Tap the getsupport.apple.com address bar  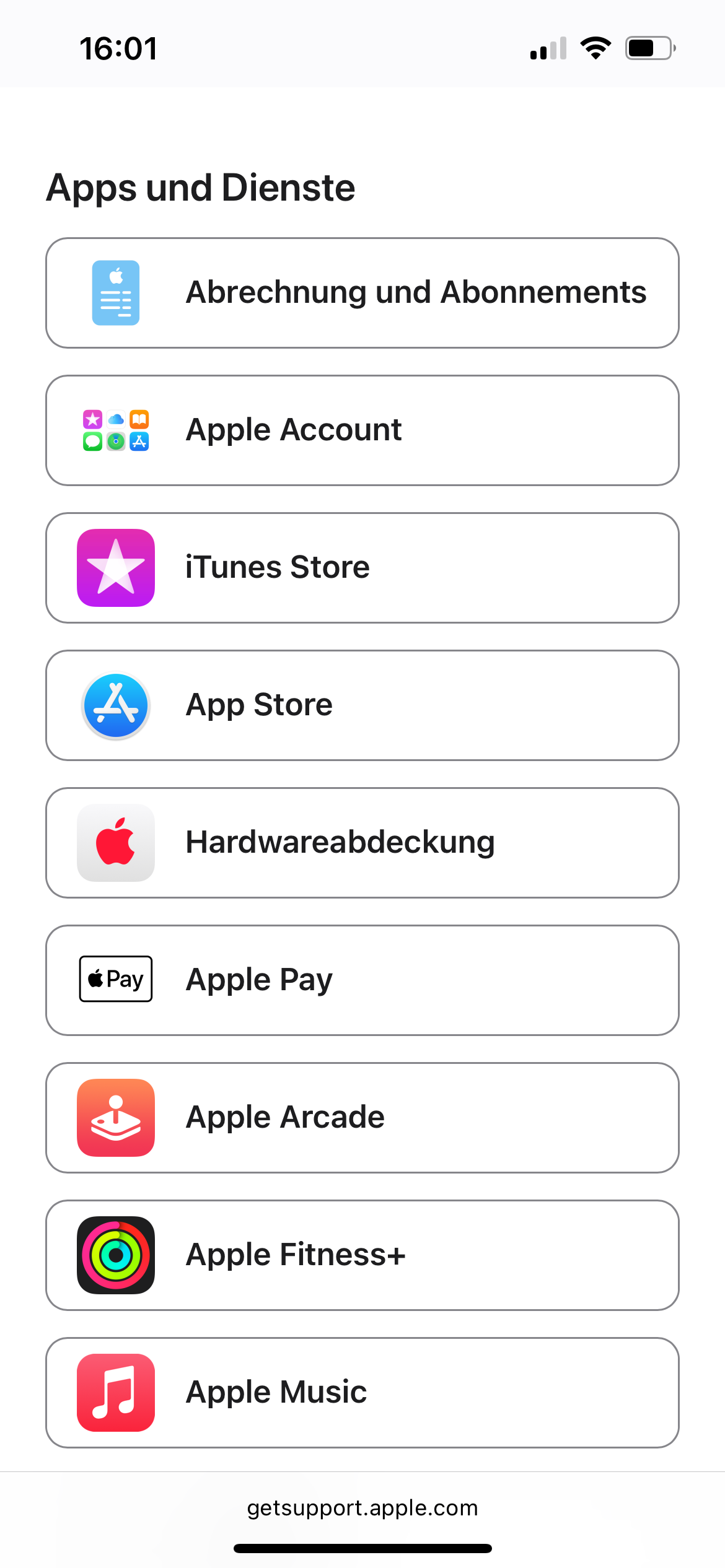(362, 1508)
